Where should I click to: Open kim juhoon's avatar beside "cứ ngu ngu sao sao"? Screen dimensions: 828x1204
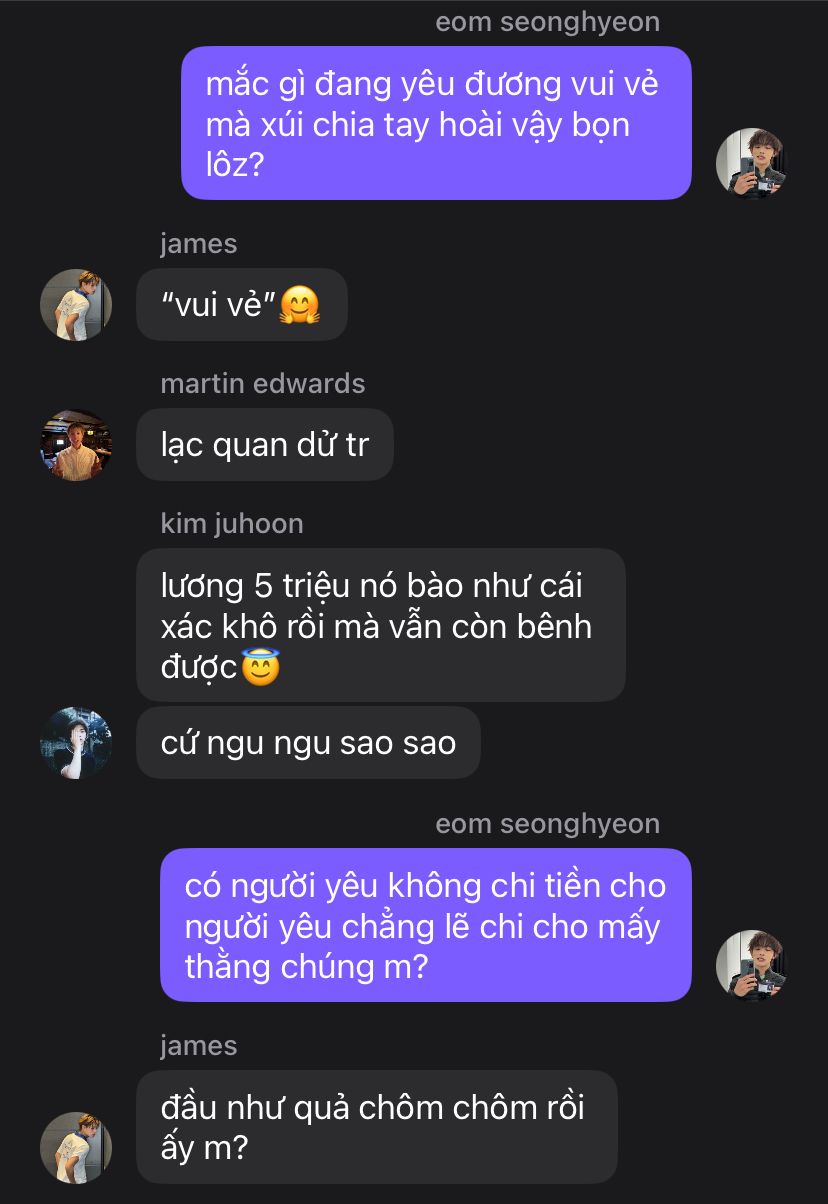click(x=76, y=743)
